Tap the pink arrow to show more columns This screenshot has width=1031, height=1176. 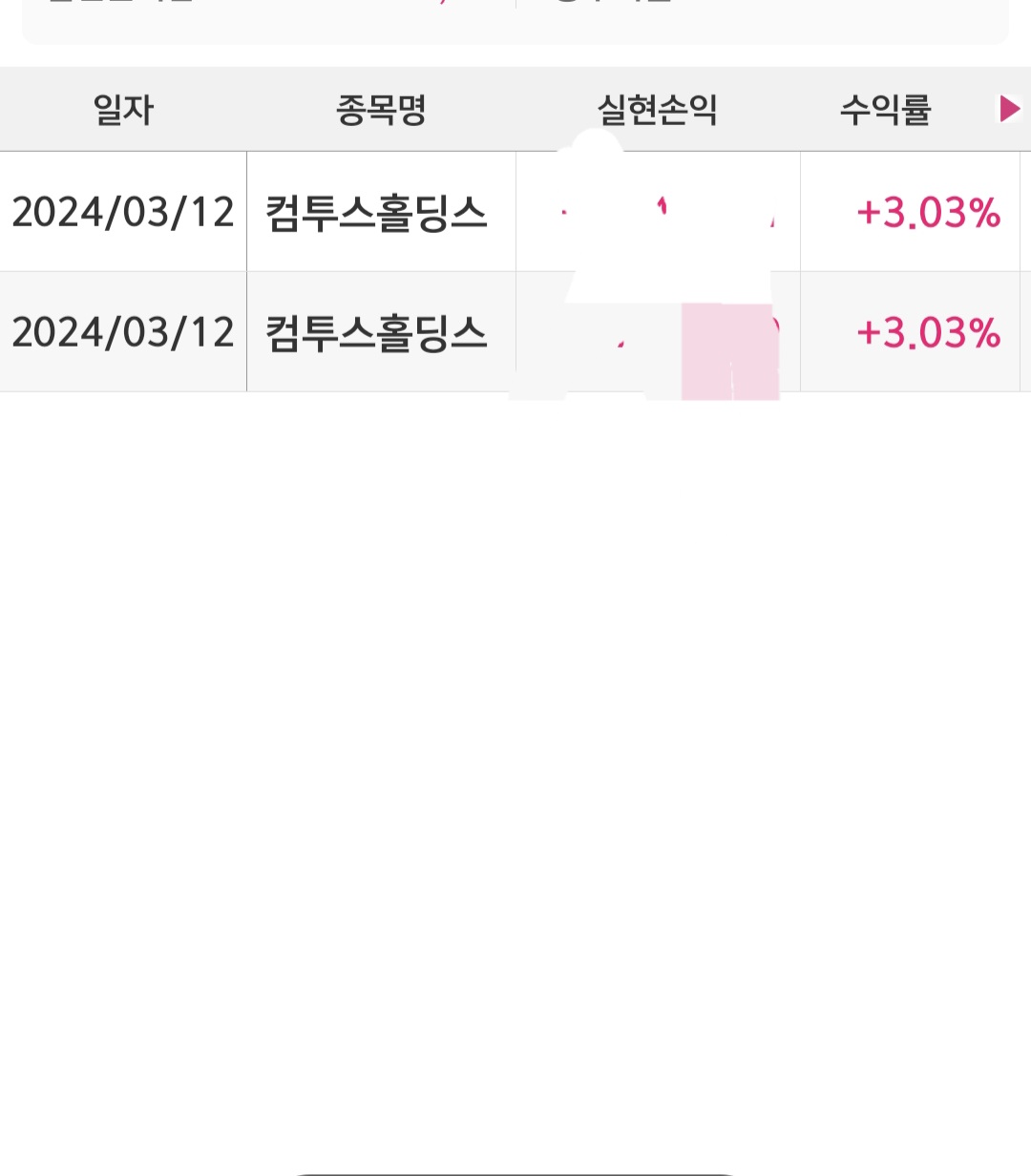point(1009,109)
